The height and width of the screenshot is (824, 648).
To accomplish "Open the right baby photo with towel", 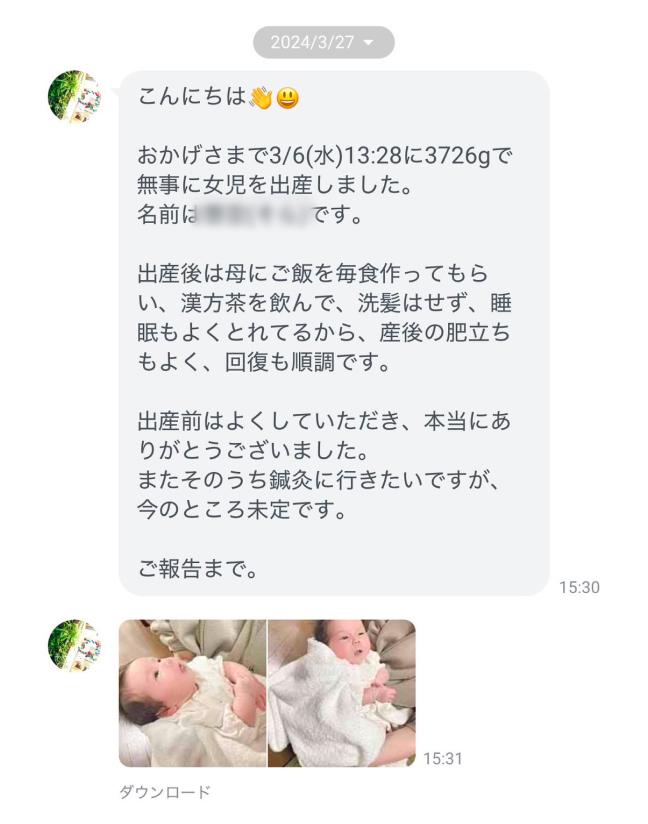I will pyautogui.click(x=342, y=693).
